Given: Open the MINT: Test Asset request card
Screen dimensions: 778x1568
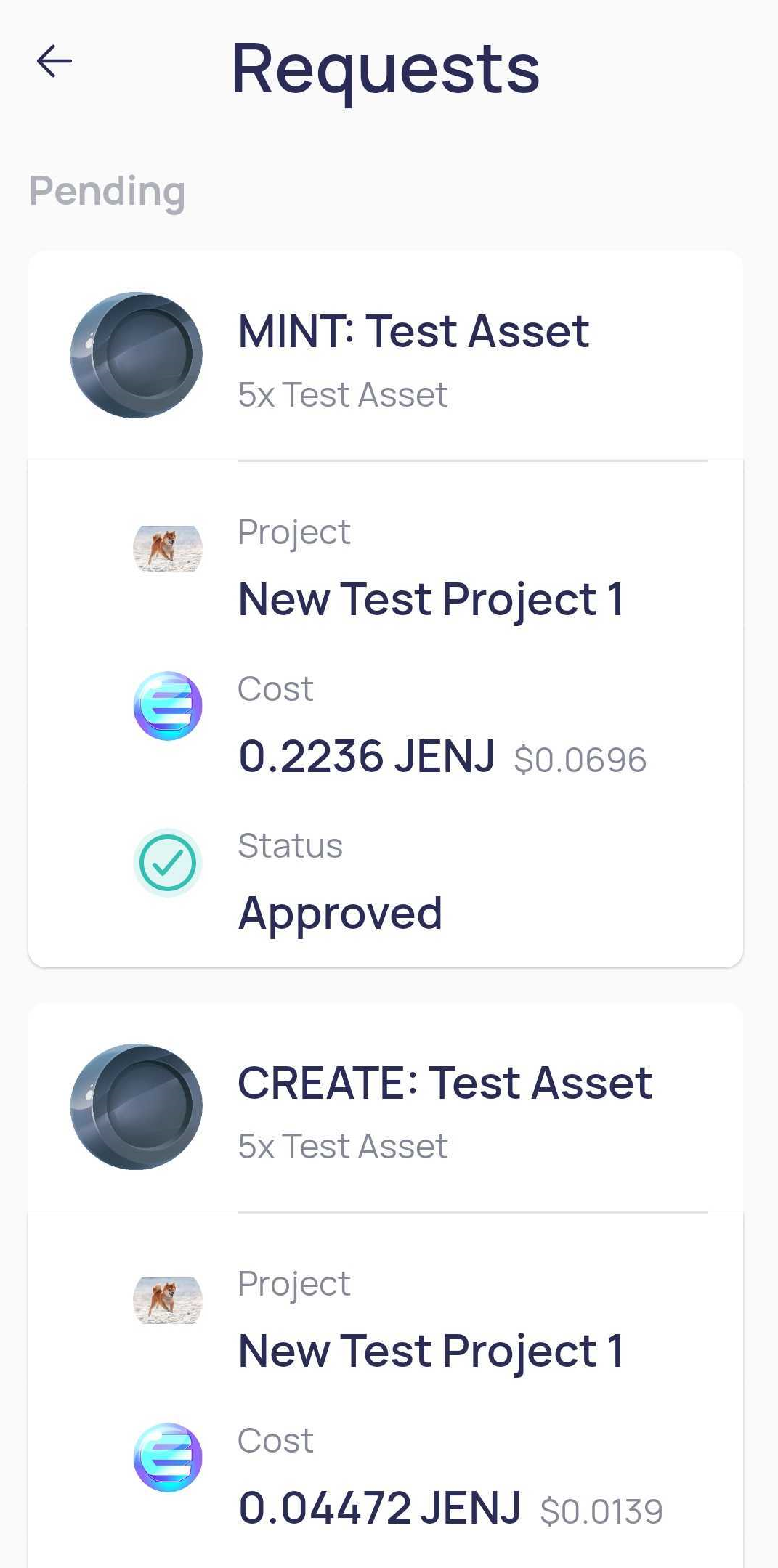Looking at the screenshot, I should coord(385,609).
